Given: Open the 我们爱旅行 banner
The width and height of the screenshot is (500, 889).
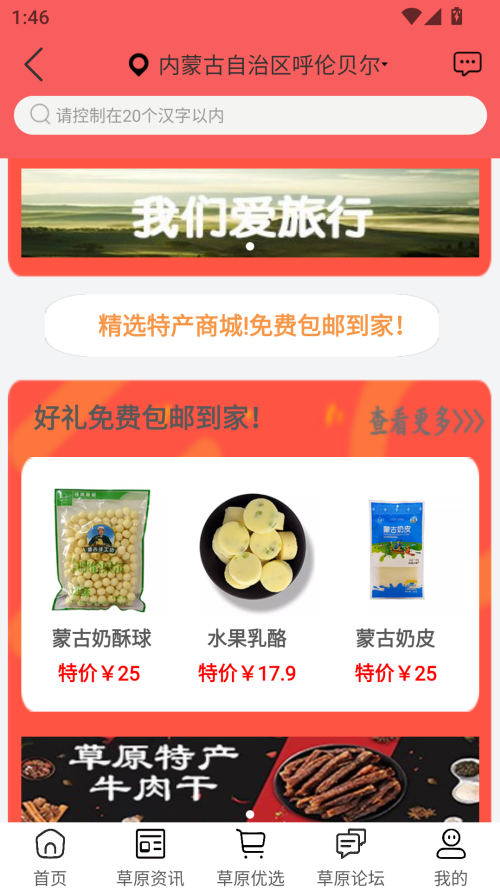Looking at the screenshot, I should click(250, 213).
